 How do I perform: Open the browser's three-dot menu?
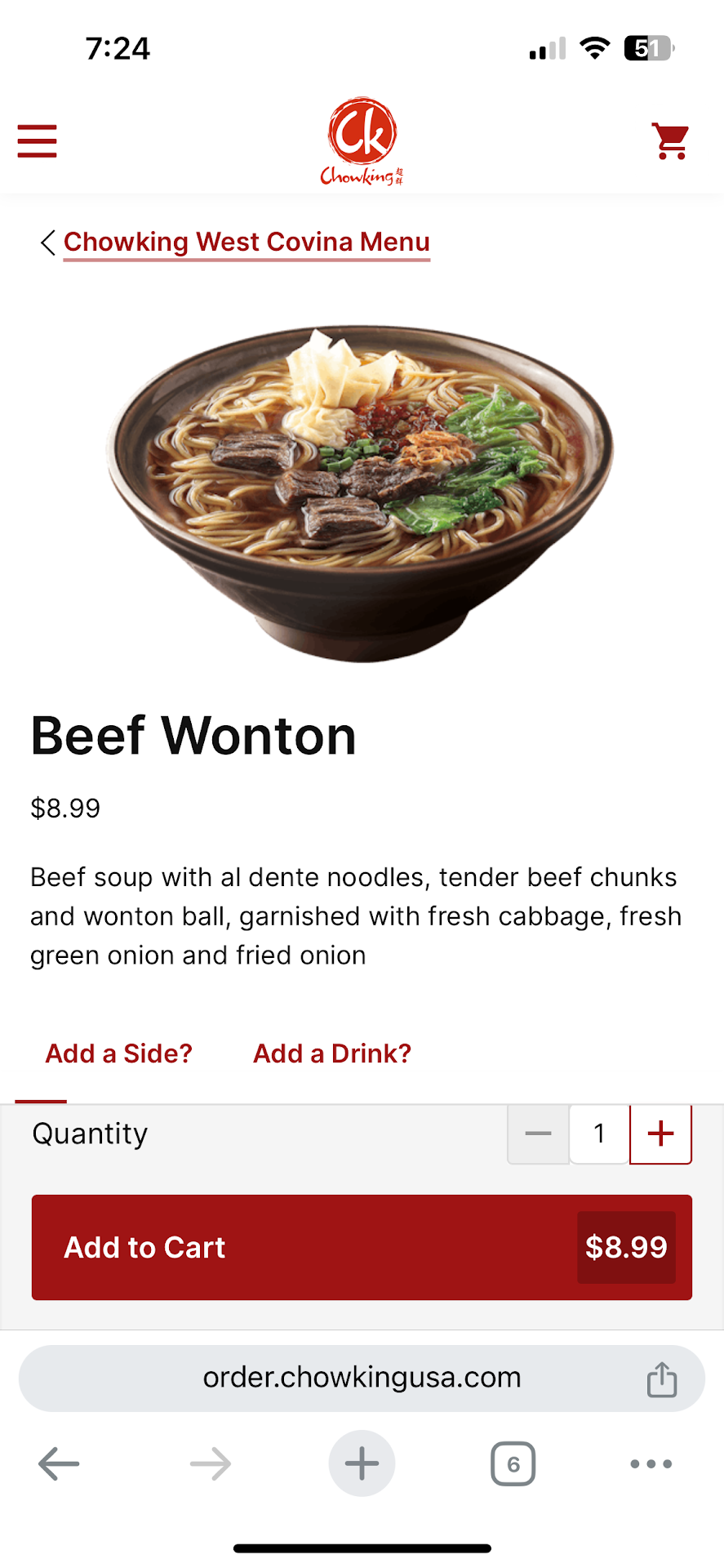651,1463
